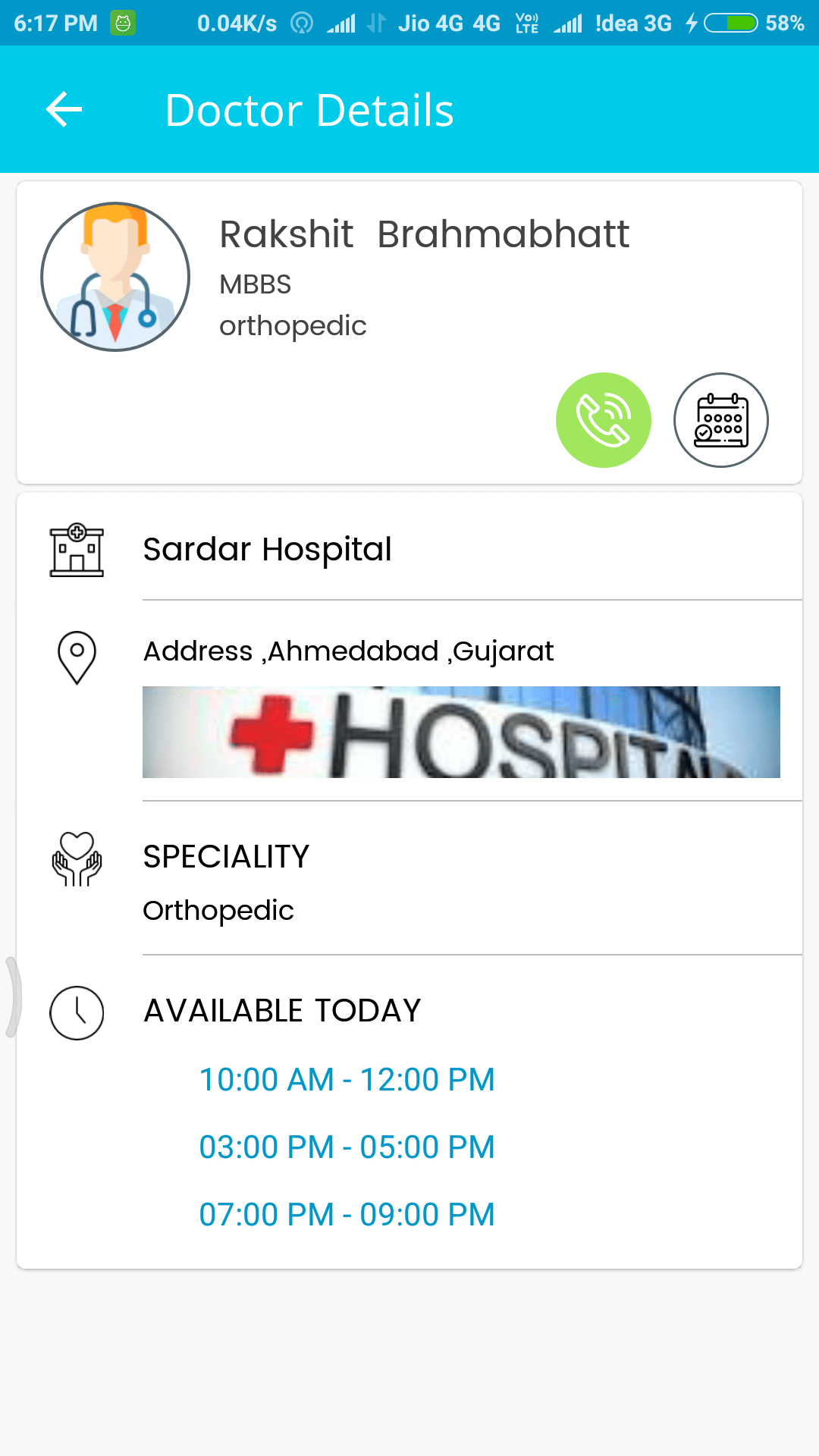Open the hospital banner image
The width and height of the screenshot is (819, 1456).
461,732
